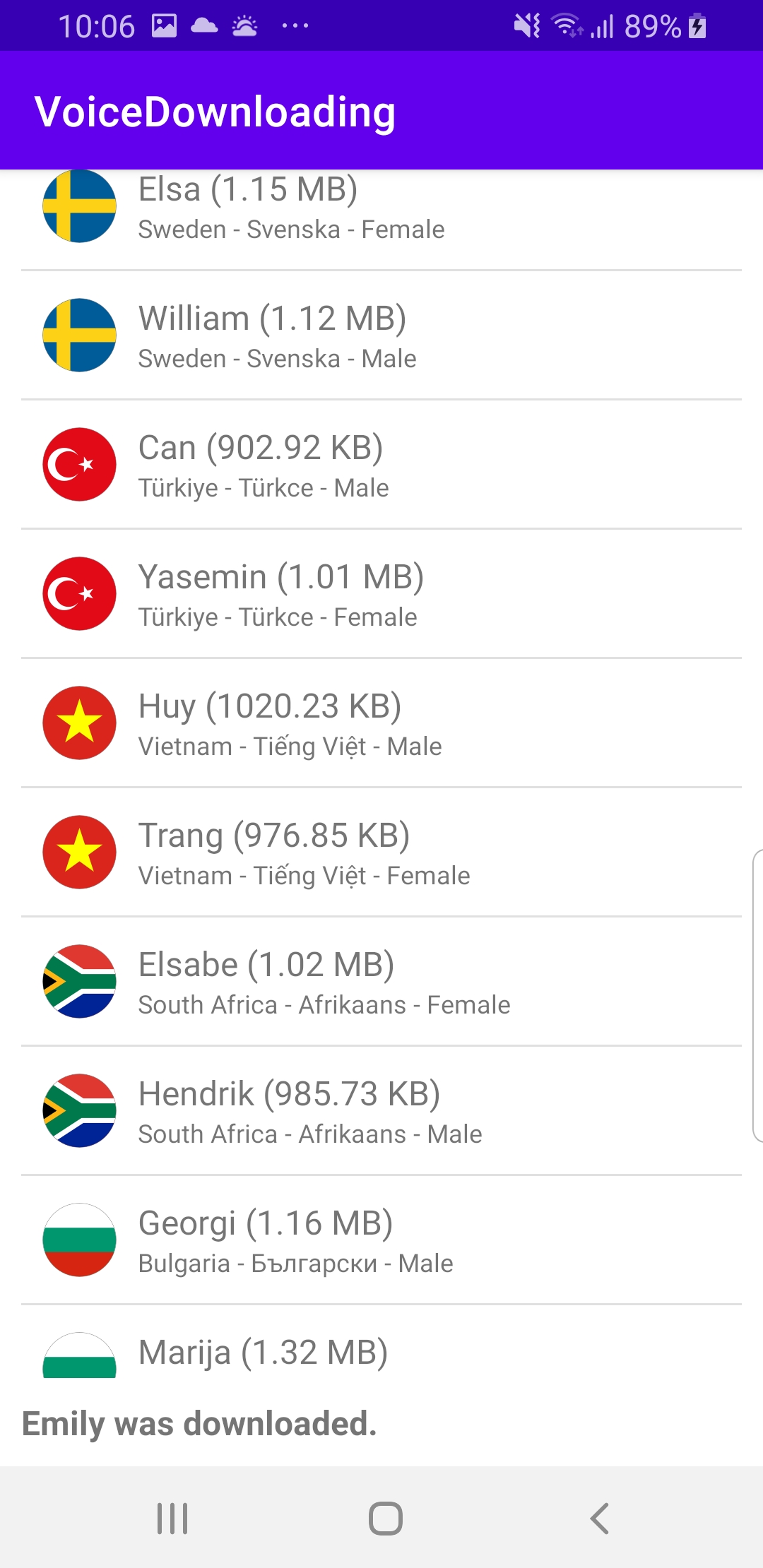
Task: Pick the Trang Vietnamese female voice
Action: [381, 853]
